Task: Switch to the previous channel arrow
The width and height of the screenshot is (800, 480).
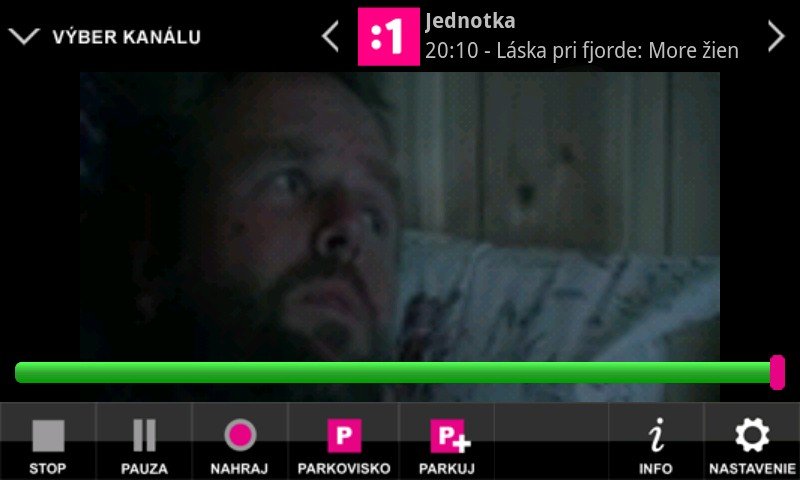Action: [x=331, y=37]
